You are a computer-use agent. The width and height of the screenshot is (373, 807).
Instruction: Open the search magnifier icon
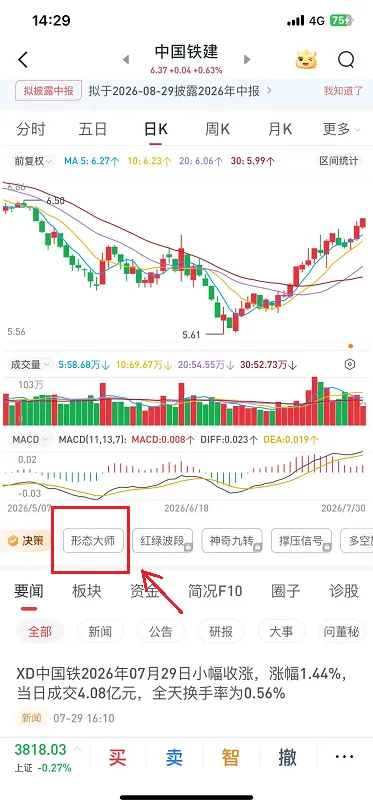coord(346,60)
